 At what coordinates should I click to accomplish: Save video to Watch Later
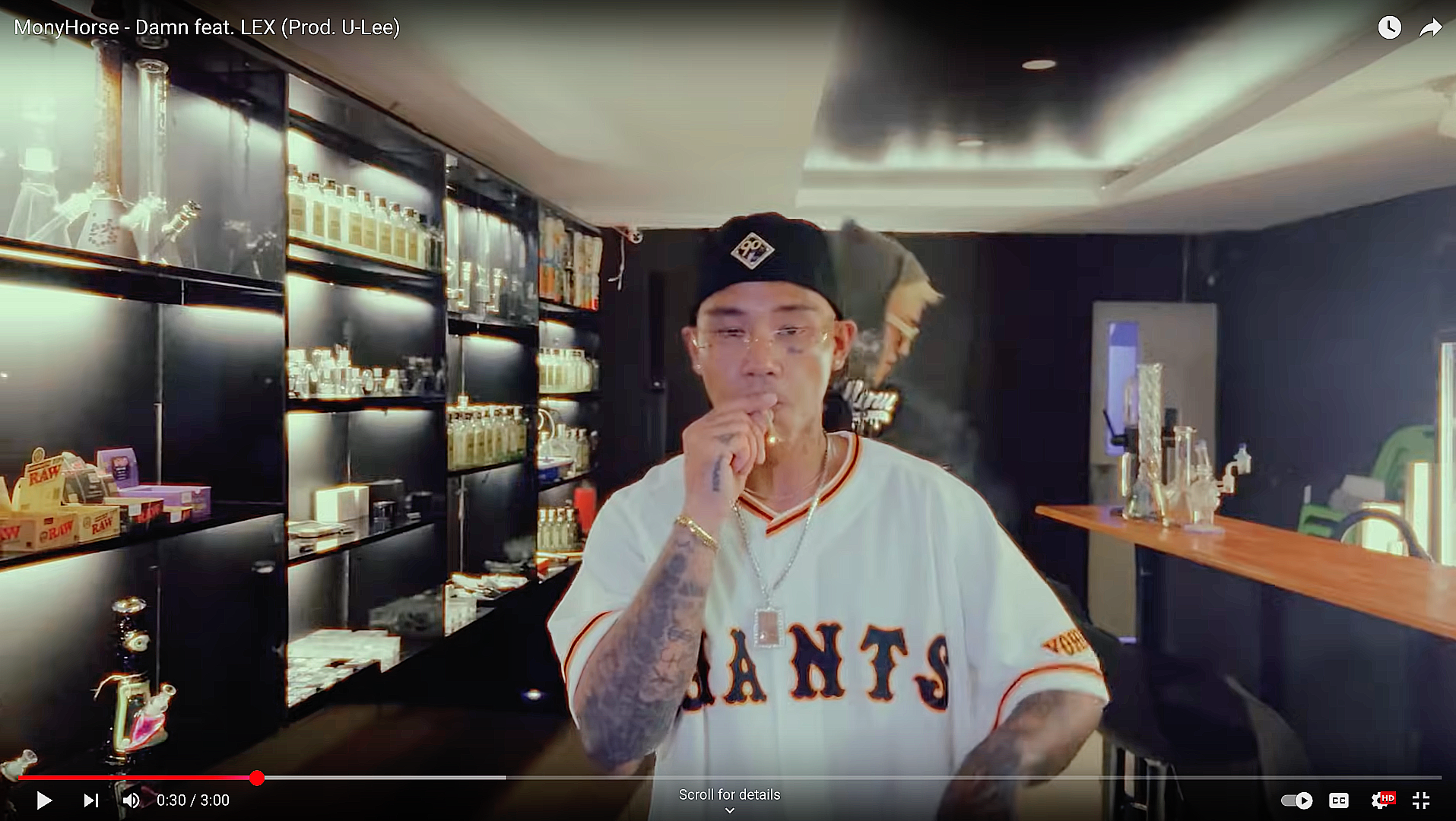tap(1389, 28)
